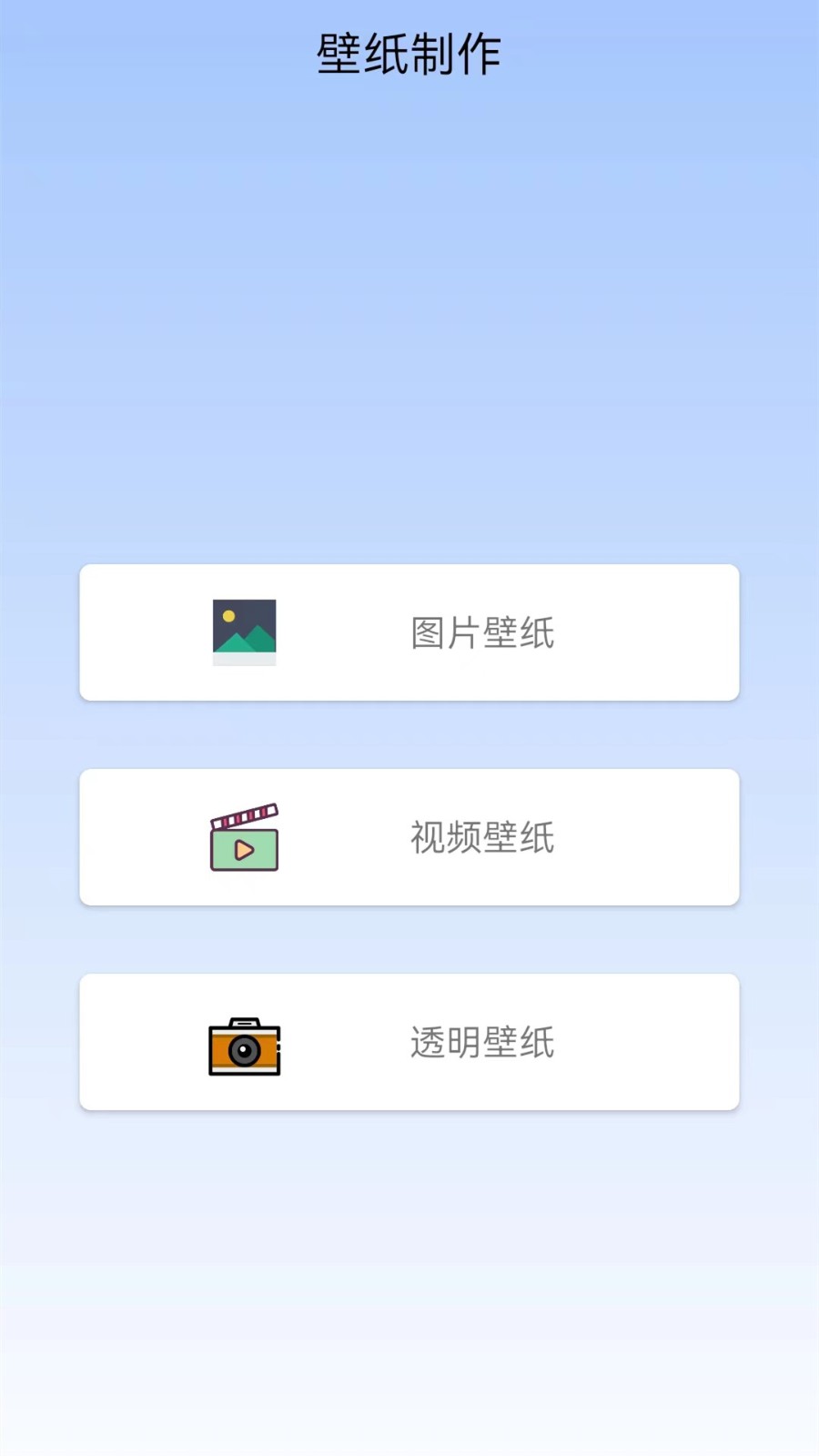Screen dimensions: 819x1456
Task: Tap the 壁纸制作 title at top
Action: [409, 52]
